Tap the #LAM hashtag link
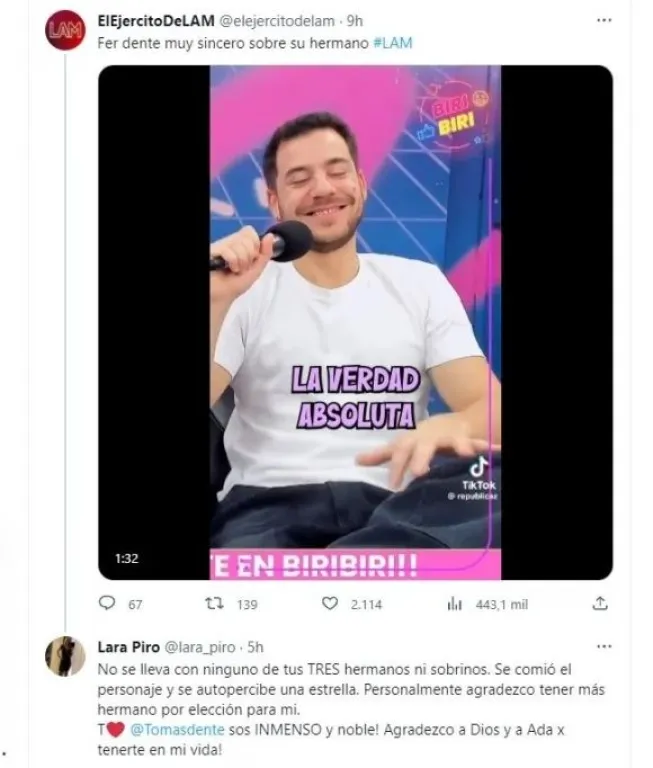 point(392,44)
